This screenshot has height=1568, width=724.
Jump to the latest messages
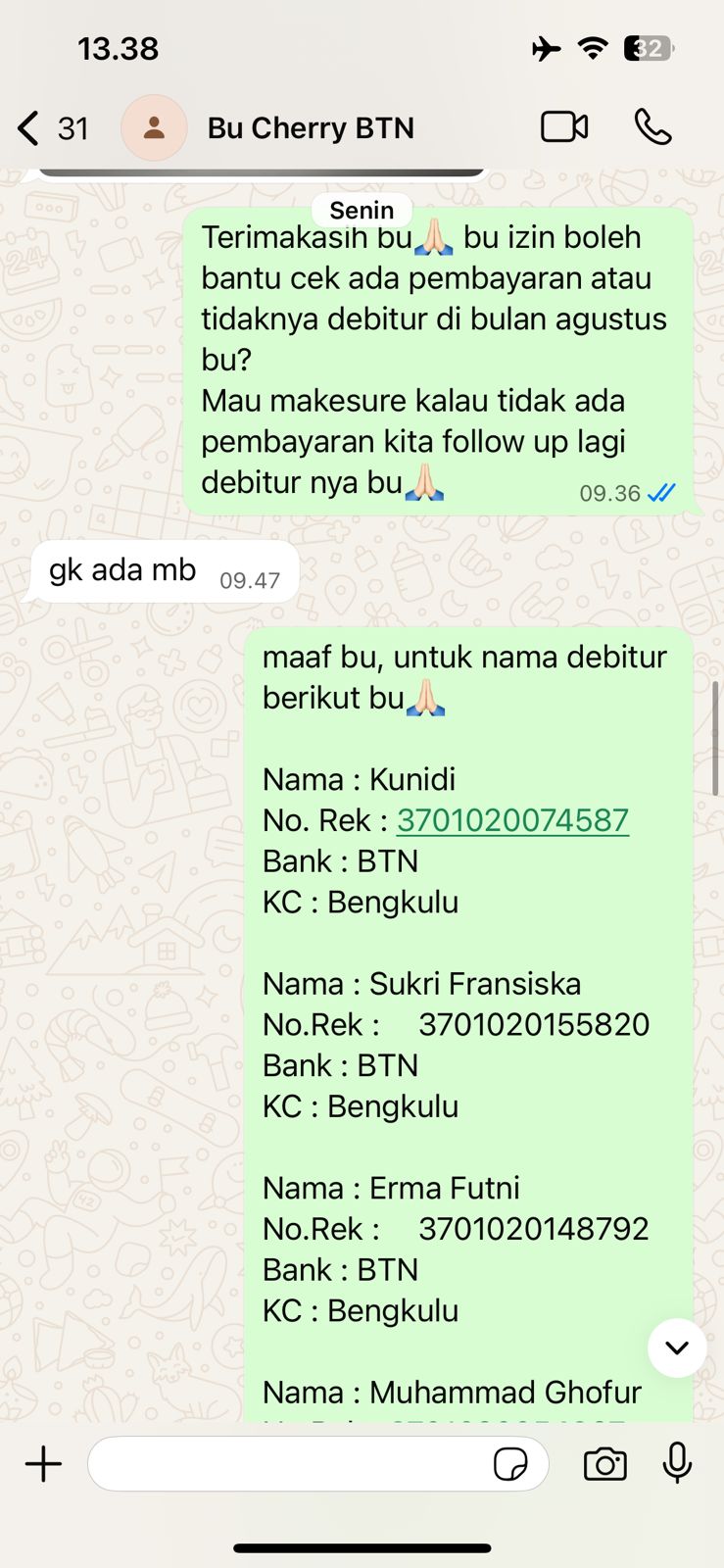(x=676, y=1347)
